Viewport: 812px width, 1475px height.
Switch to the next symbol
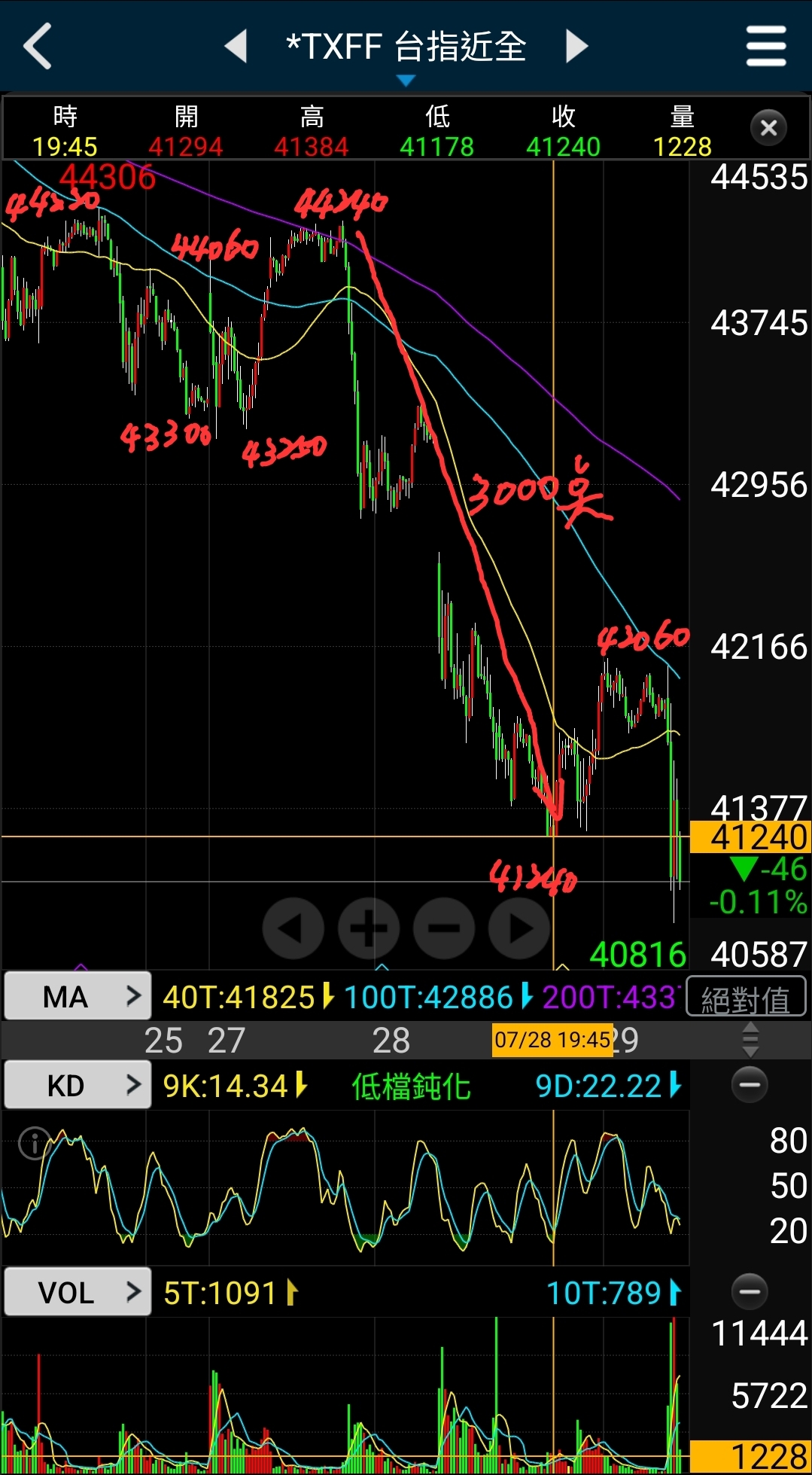pyautogui.click(x=576, y=46)
